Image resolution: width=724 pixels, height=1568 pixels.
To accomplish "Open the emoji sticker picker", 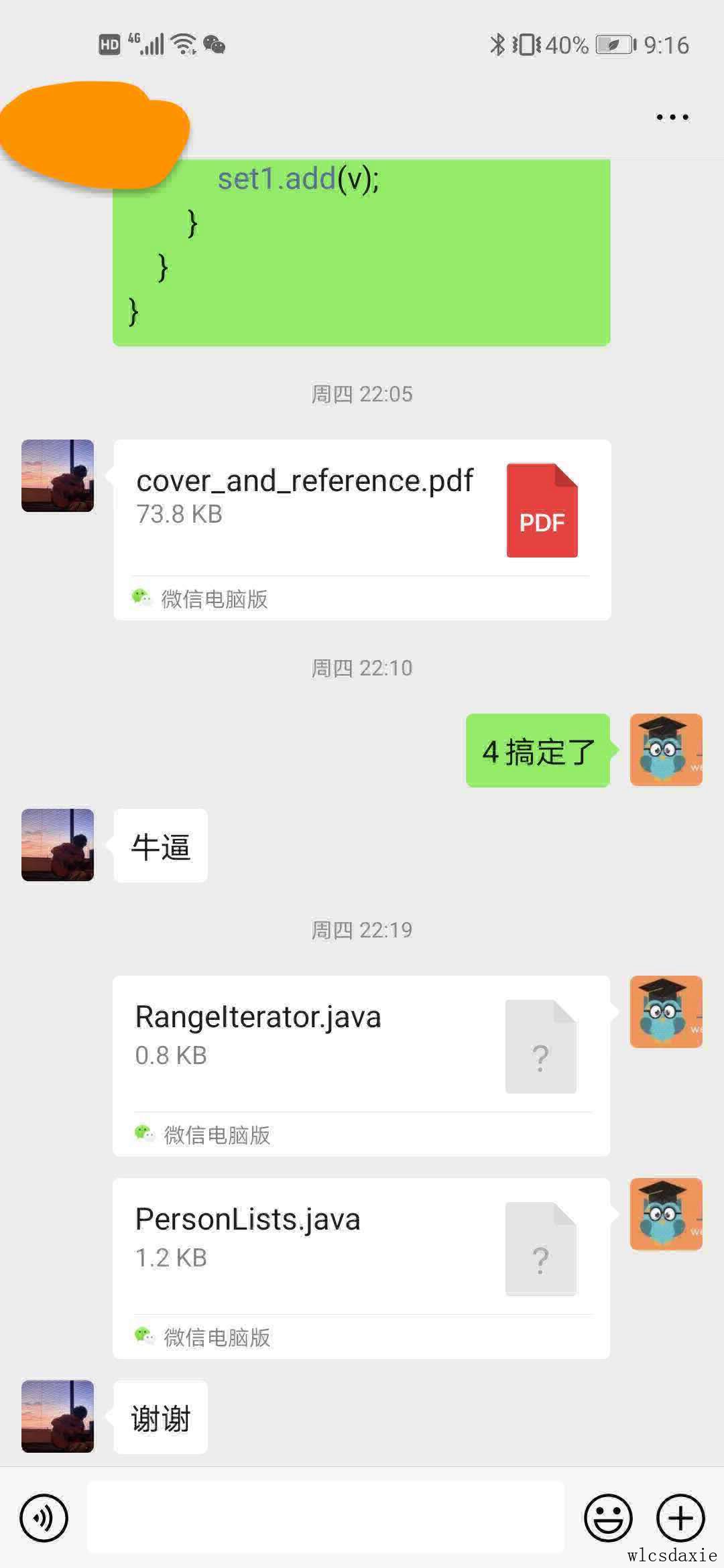I will (x=608, y=1517).
